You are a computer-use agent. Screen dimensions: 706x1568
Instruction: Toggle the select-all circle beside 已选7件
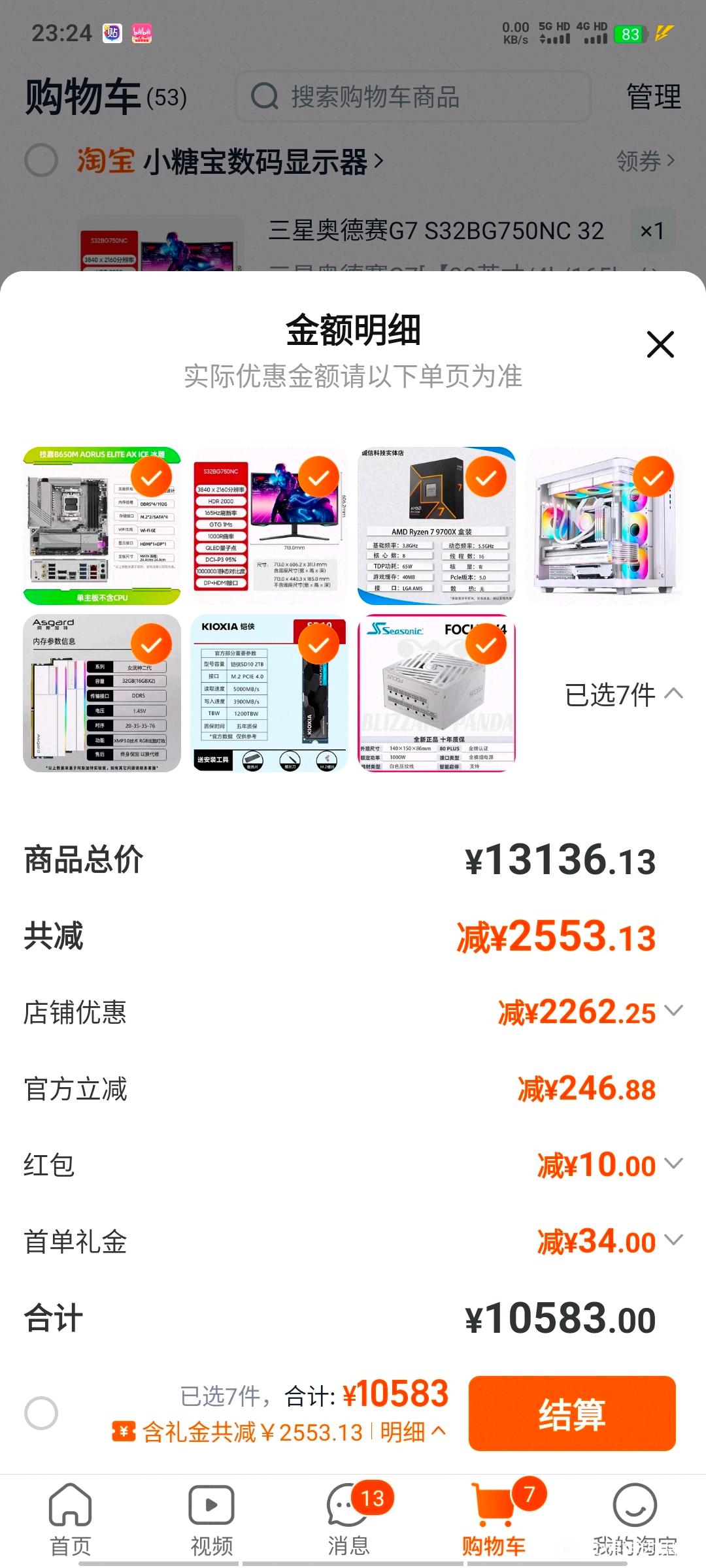click(x=41, y=1413)
